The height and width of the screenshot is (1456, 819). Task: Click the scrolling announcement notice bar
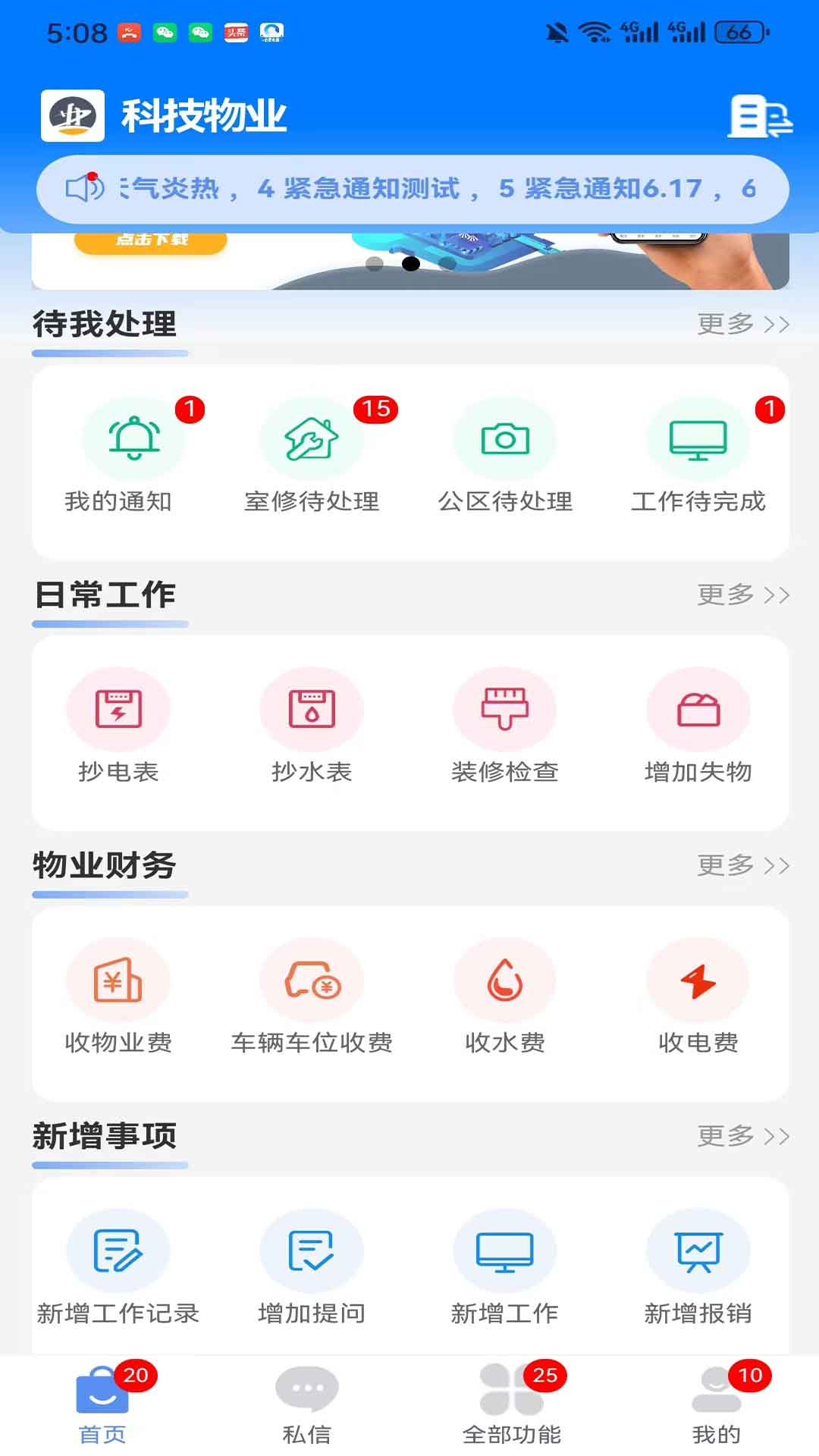pos(409,188)
